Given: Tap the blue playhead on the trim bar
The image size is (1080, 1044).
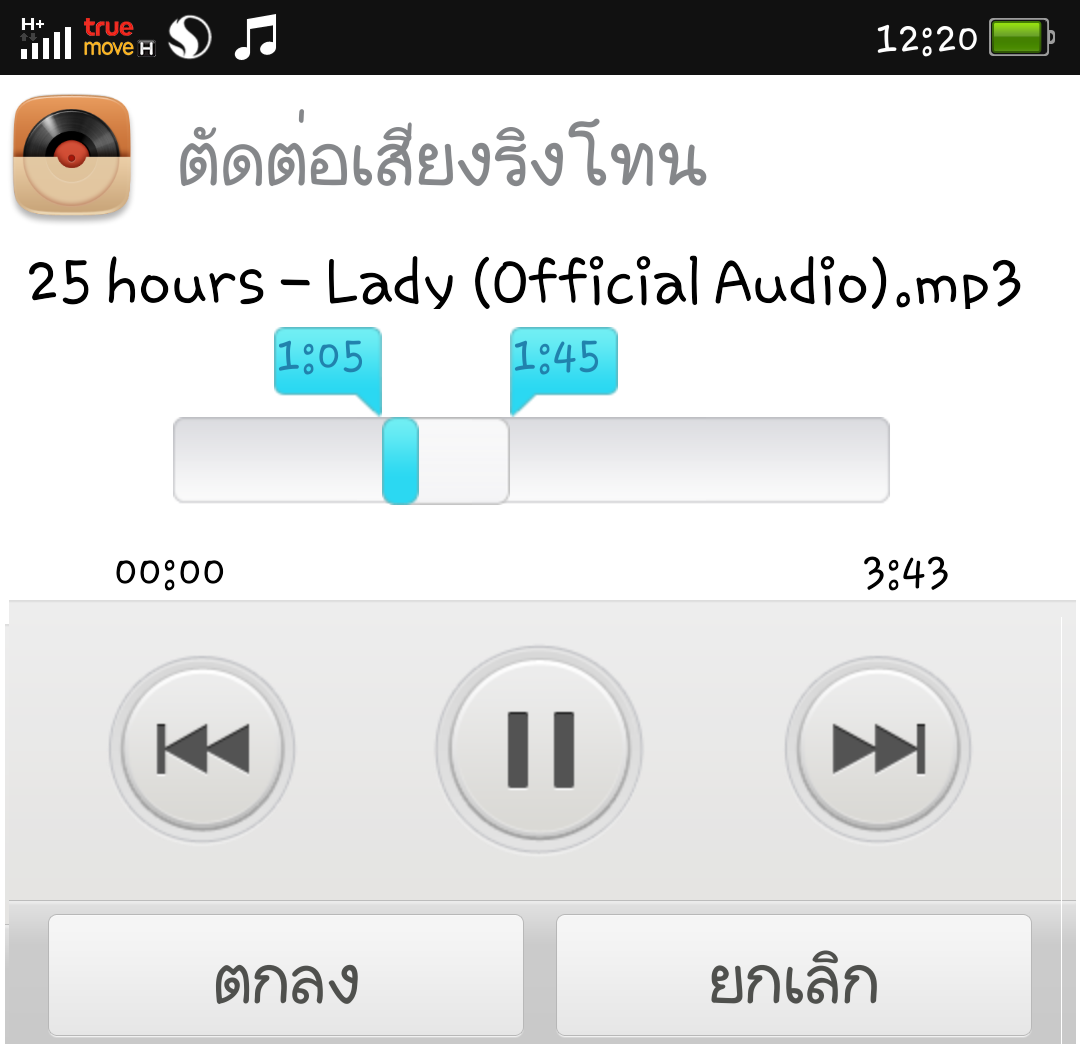Looking at the screenshot, I should pyautogui.click(x=400, y=461).
